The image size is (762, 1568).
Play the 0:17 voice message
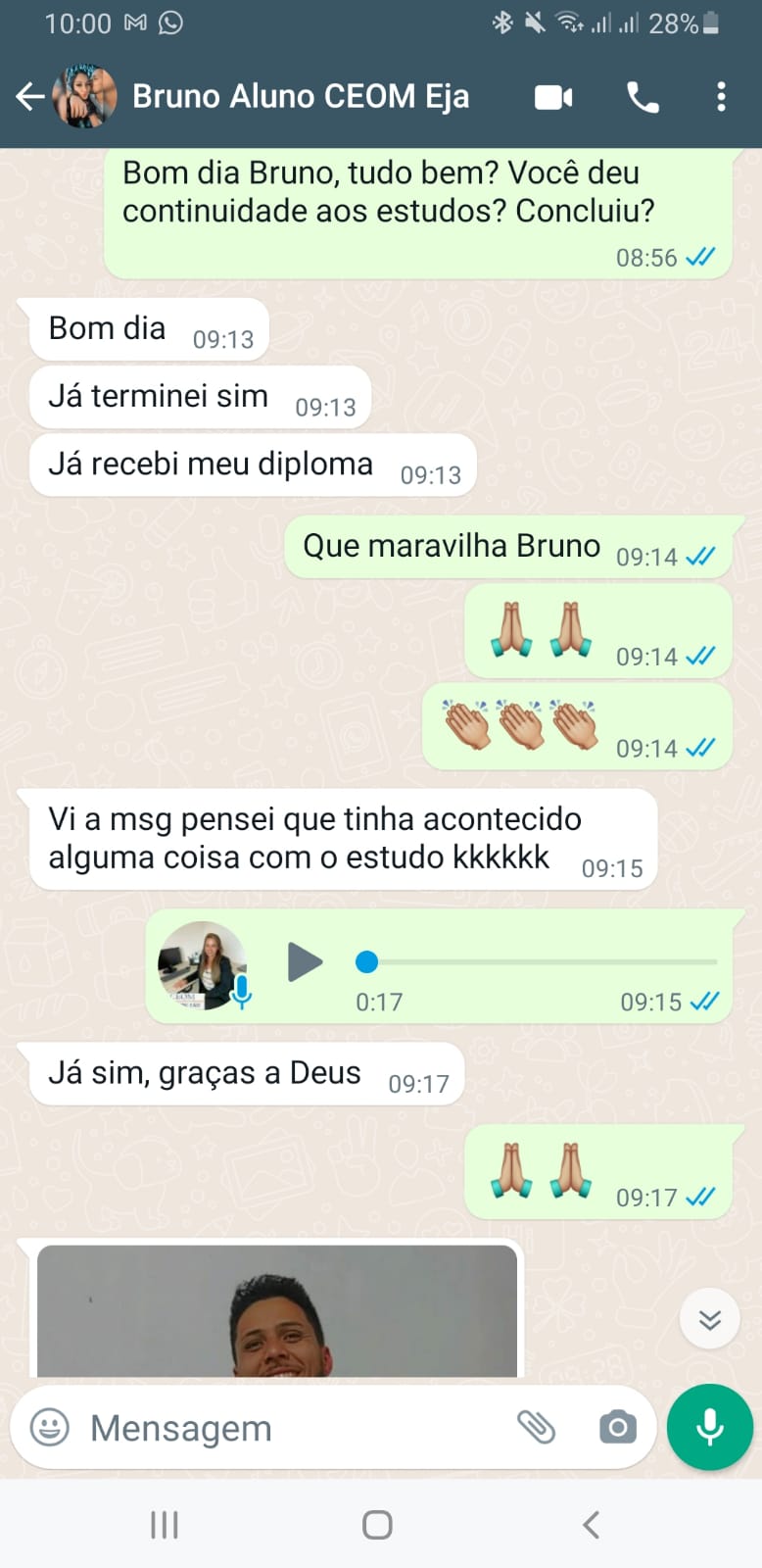pyautogui.click(x=305, y=962)
